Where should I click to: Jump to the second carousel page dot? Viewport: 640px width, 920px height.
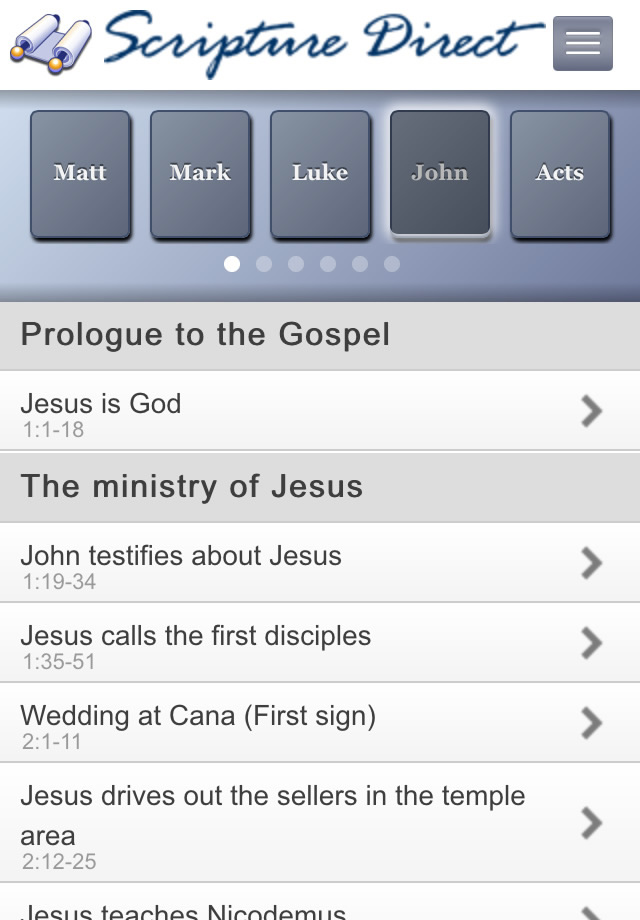tap(264, 264)
